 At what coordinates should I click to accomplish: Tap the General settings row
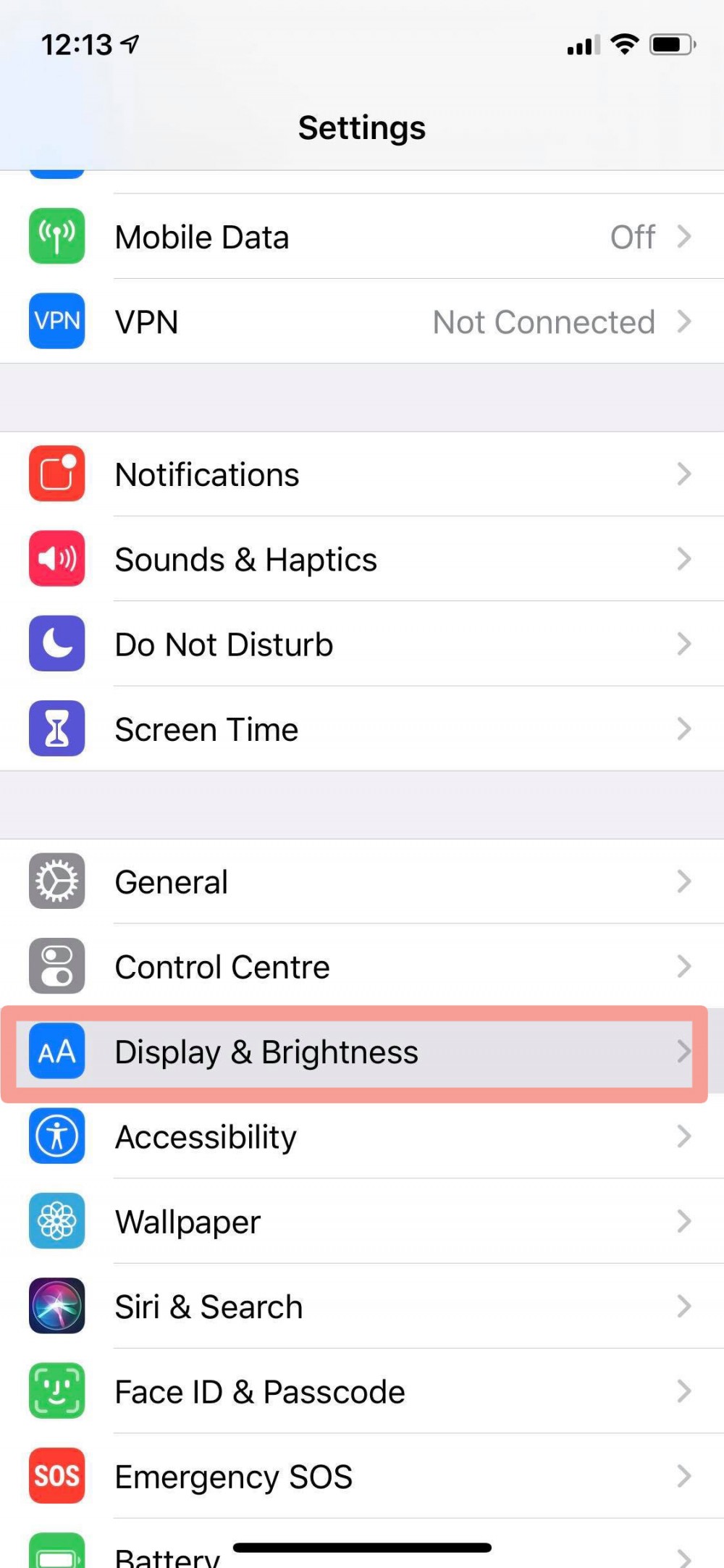tap(362, 881)
